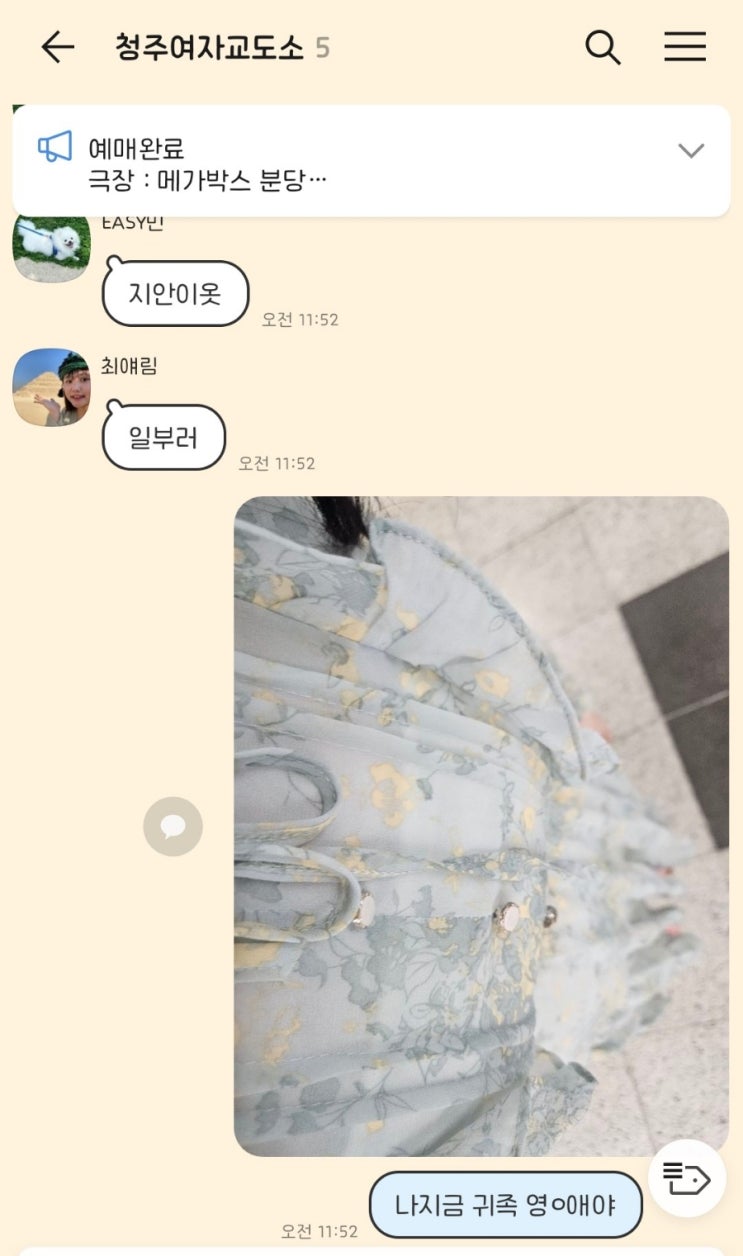Viewport: 743px width, 1256px height.
Task: Tap the comment bubble beside the photo
Action: (173, 826)
